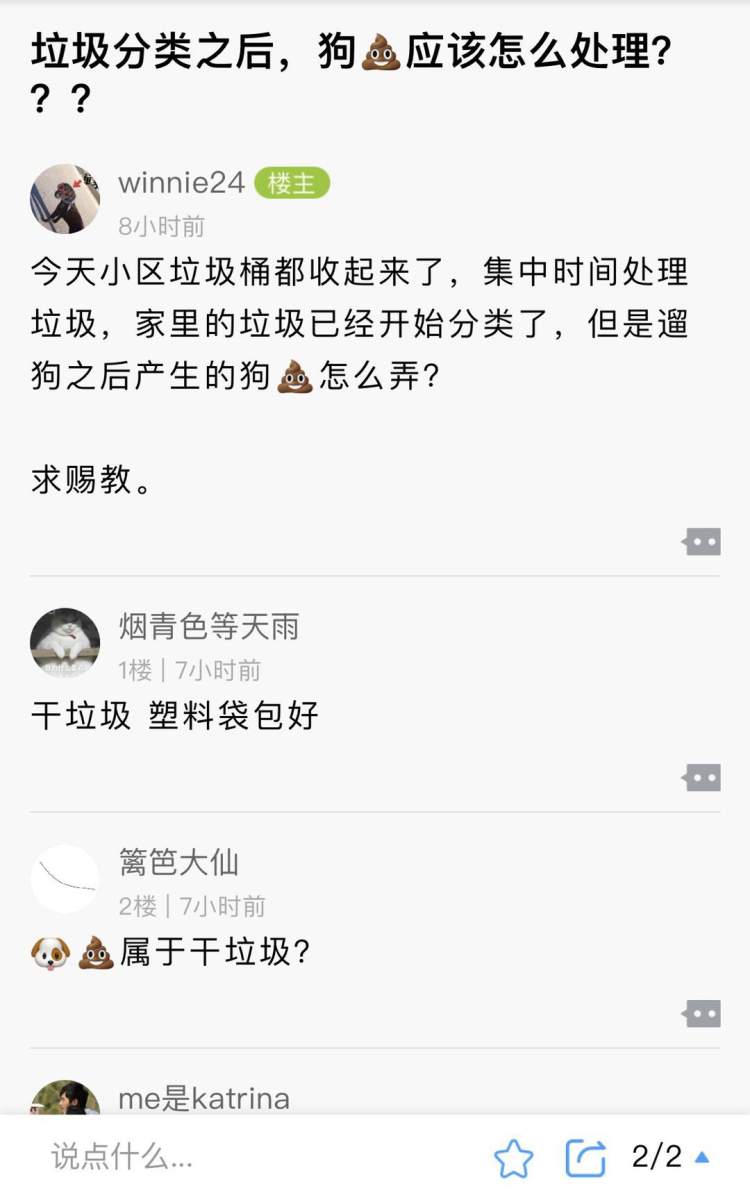The height and width of the screenshot is (1200, 750).
Task: View 篱笆大仙's profile picture
Action: [65, 879]
